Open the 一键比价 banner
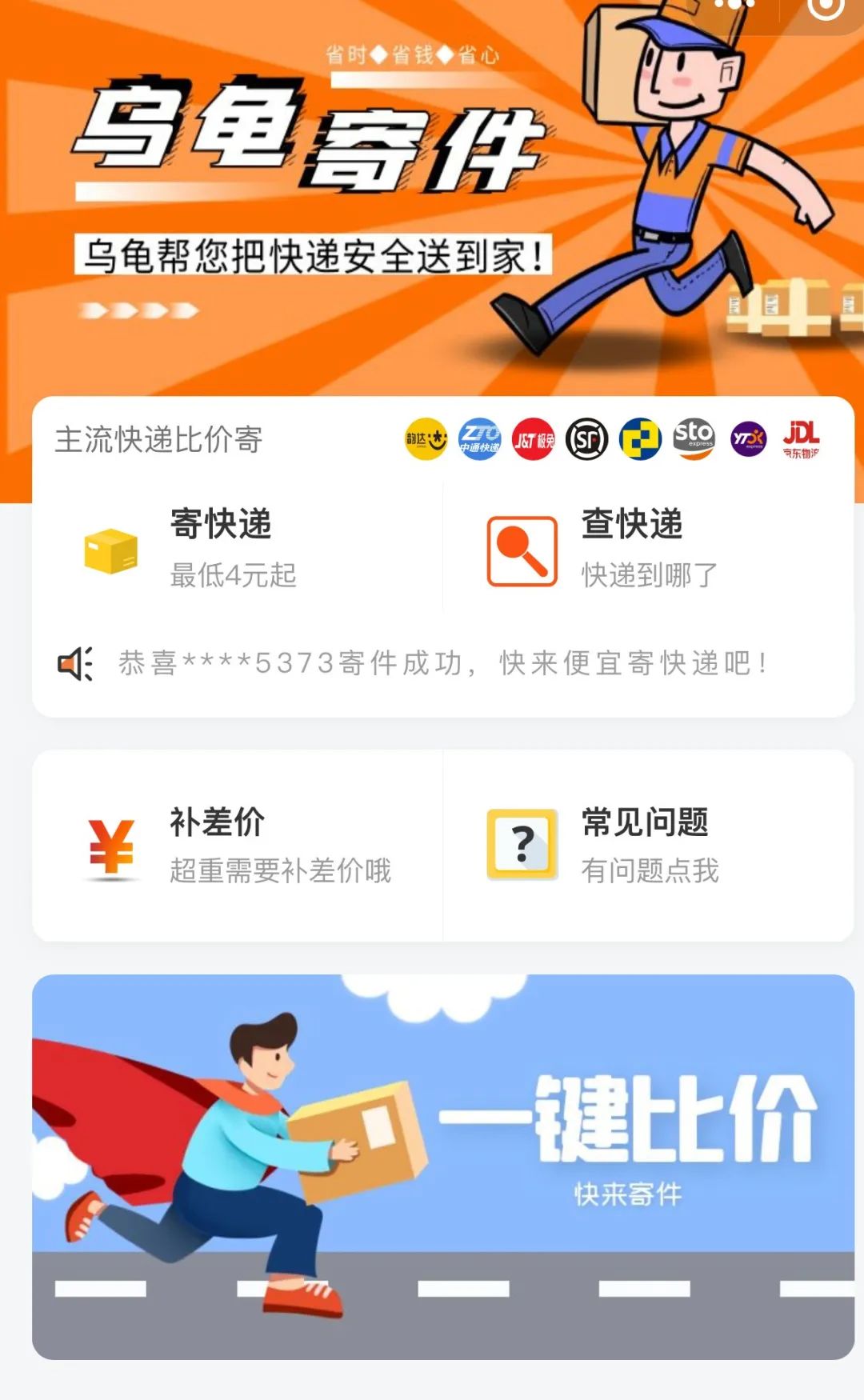 (x=443, y=1166)
